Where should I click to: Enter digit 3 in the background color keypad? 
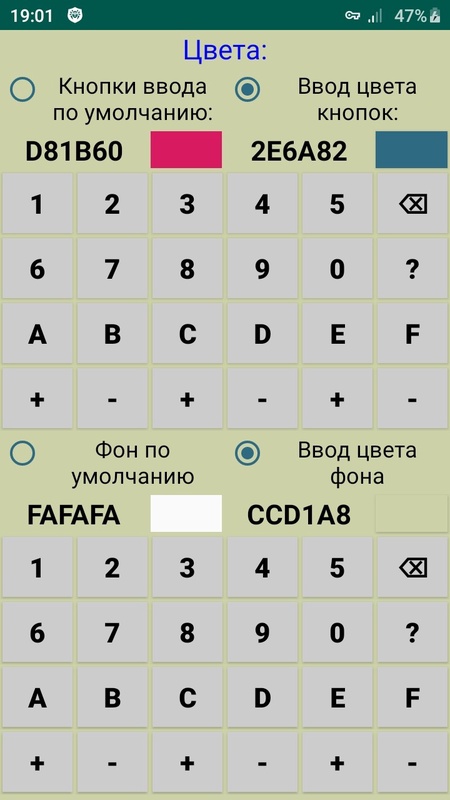click(187, 567)
